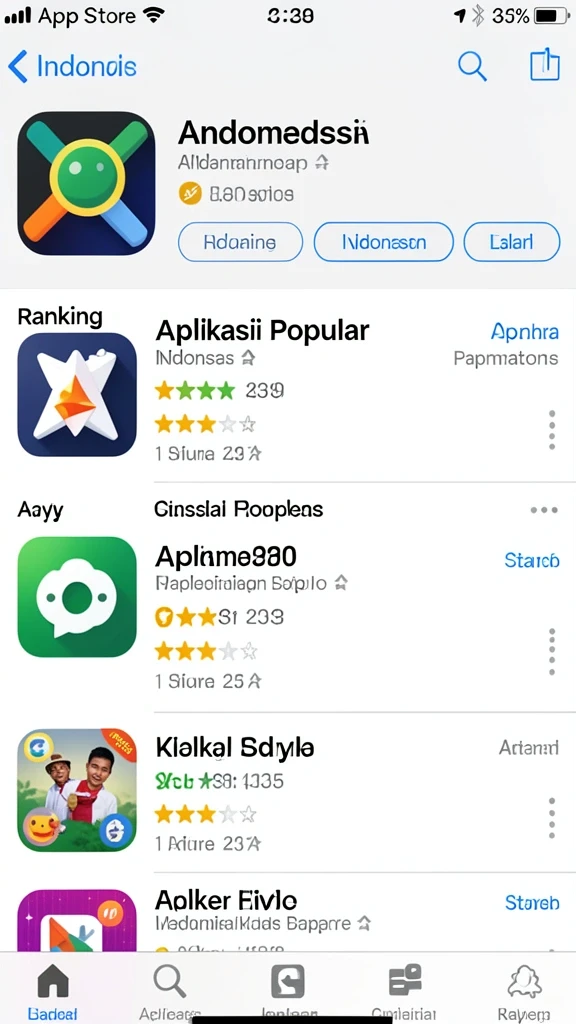Open overflow menu for Klalkal Sdyle

click(x=552, y=818)
